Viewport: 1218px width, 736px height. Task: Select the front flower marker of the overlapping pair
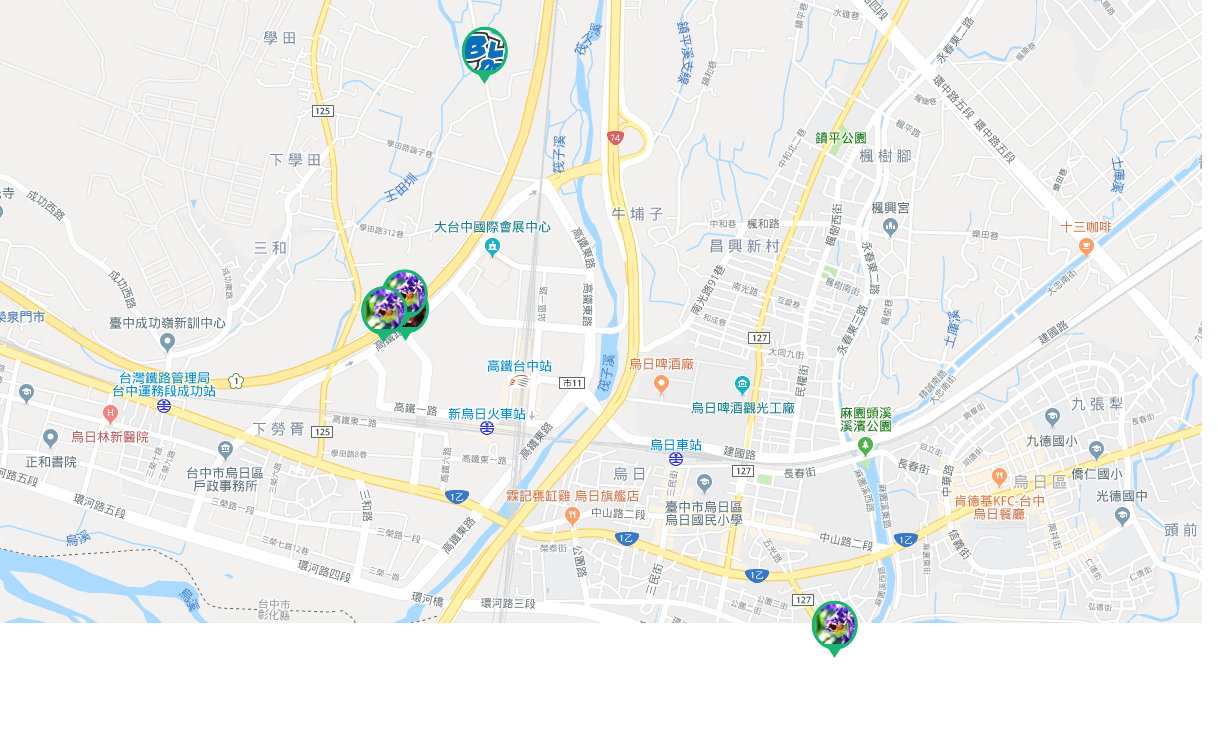[x=382, y=310]
